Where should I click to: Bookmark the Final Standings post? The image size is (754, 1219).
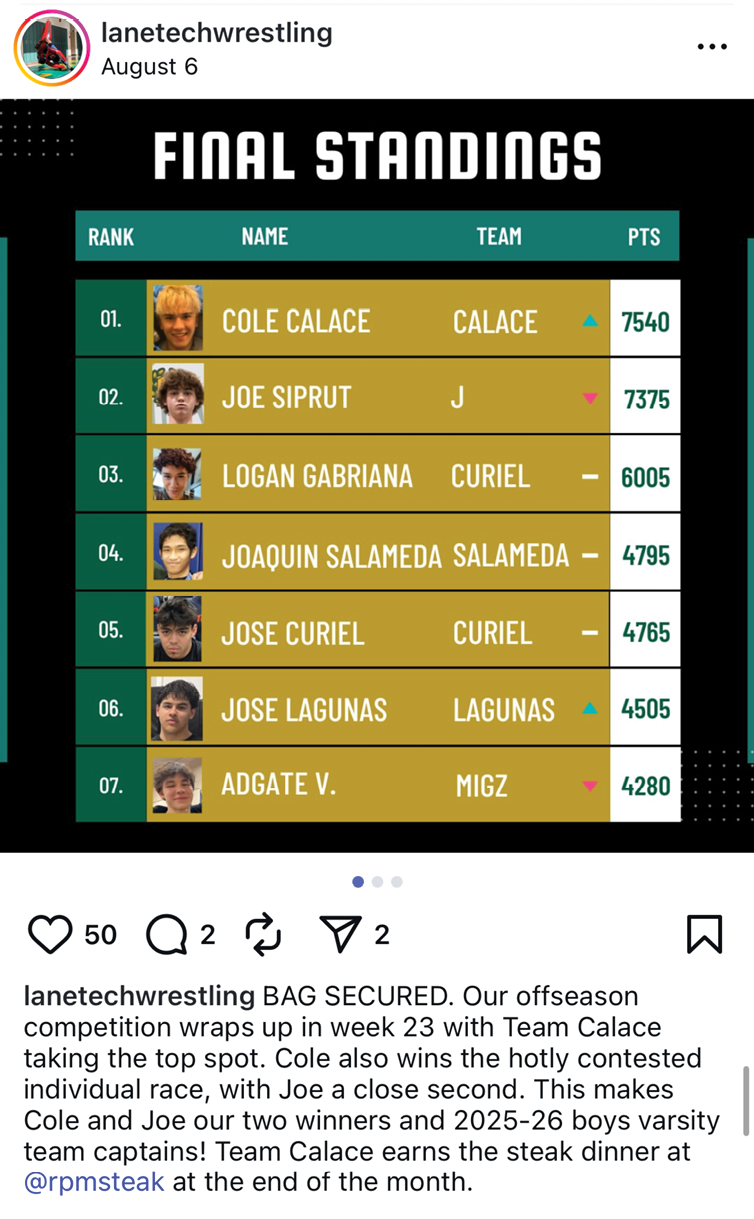704,935
